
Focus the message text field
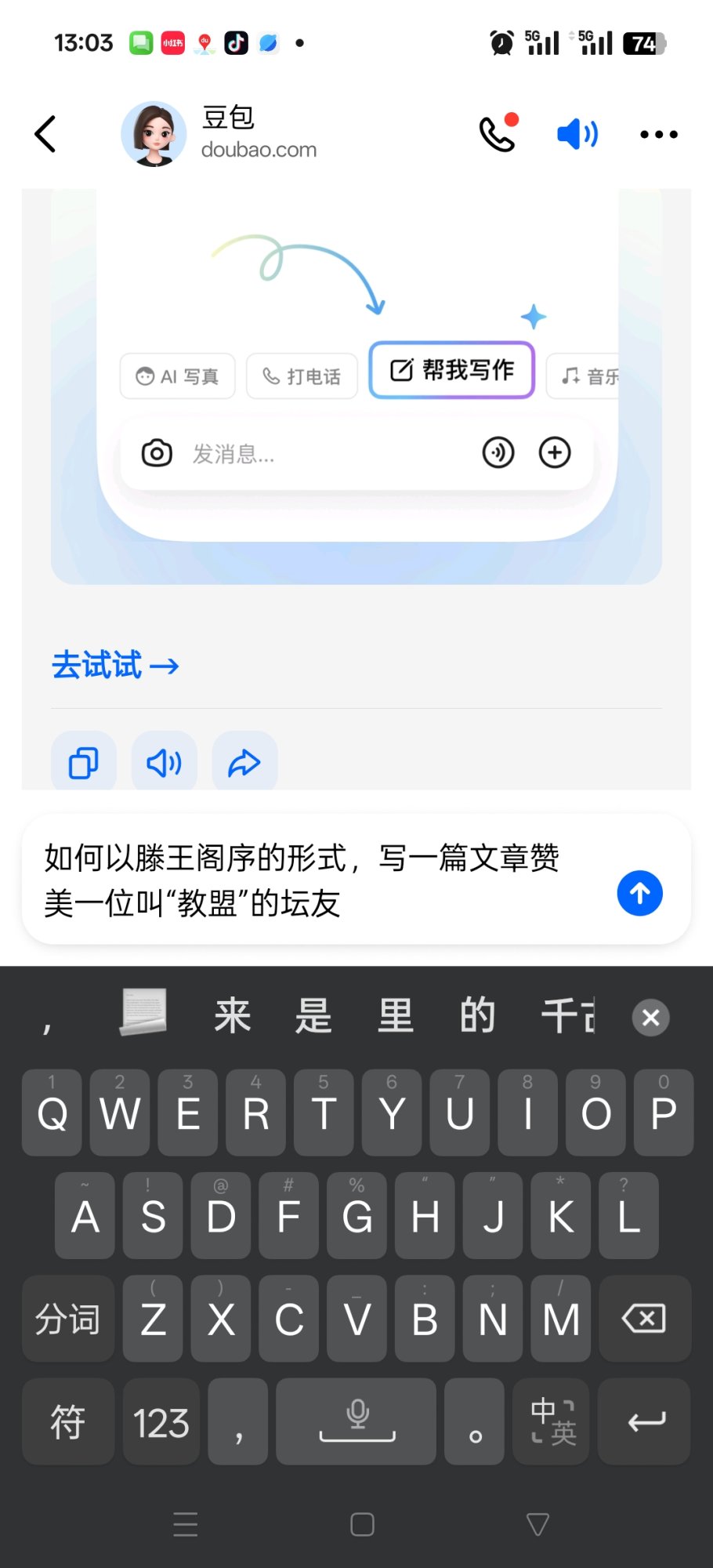(x=313, y=880)
